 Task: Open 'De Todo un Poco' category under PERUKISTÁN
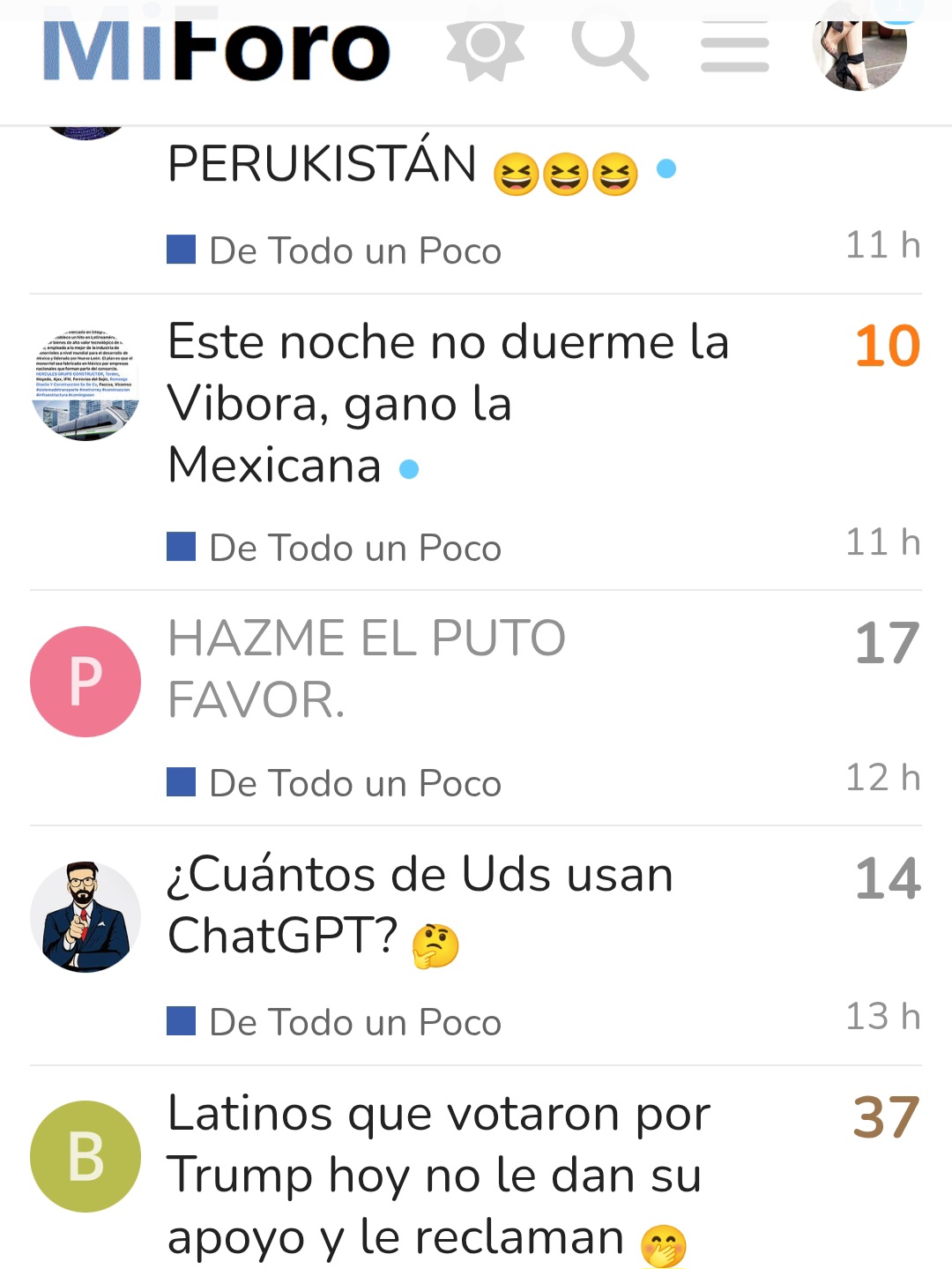point(354,251)
